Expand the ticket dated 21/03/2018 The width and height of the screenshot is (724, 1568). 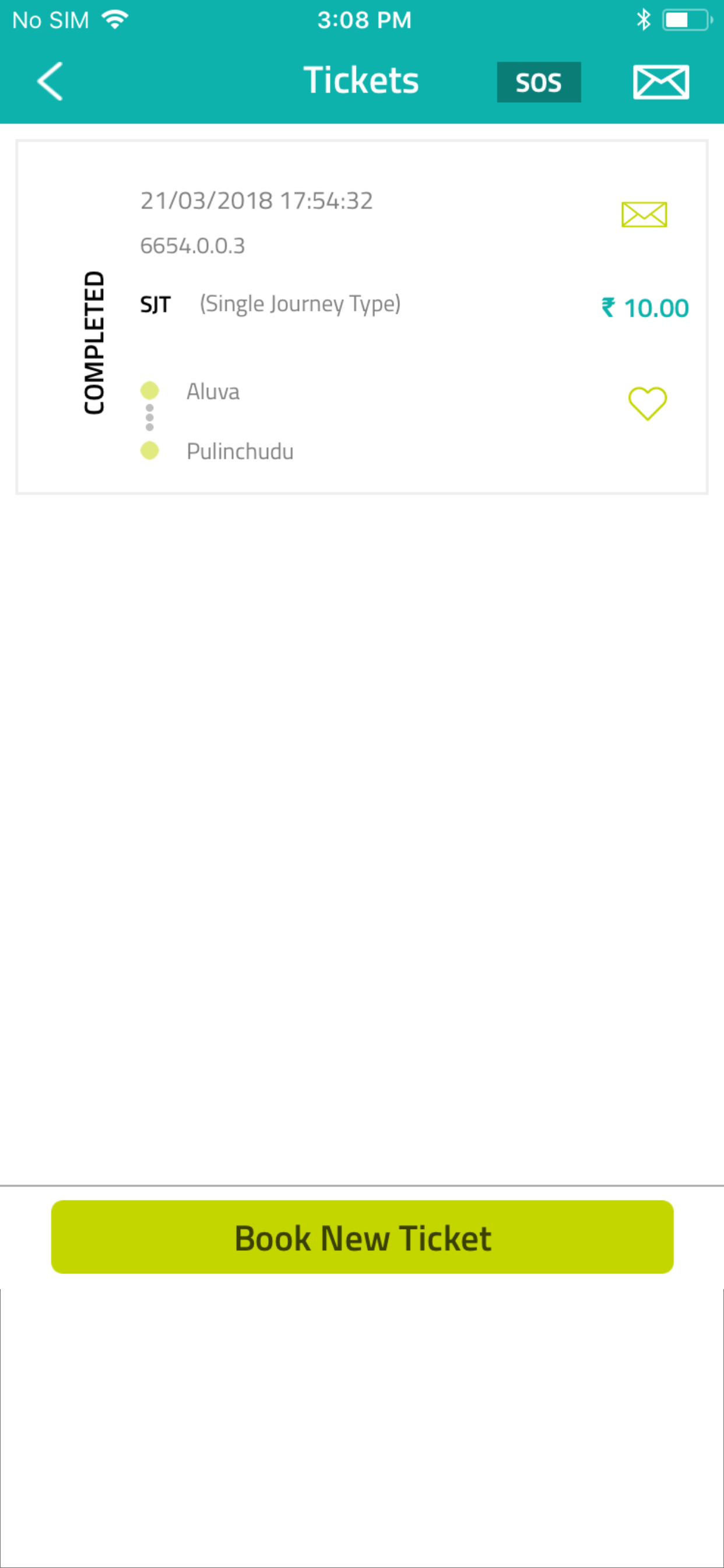(x=256, y=201)
